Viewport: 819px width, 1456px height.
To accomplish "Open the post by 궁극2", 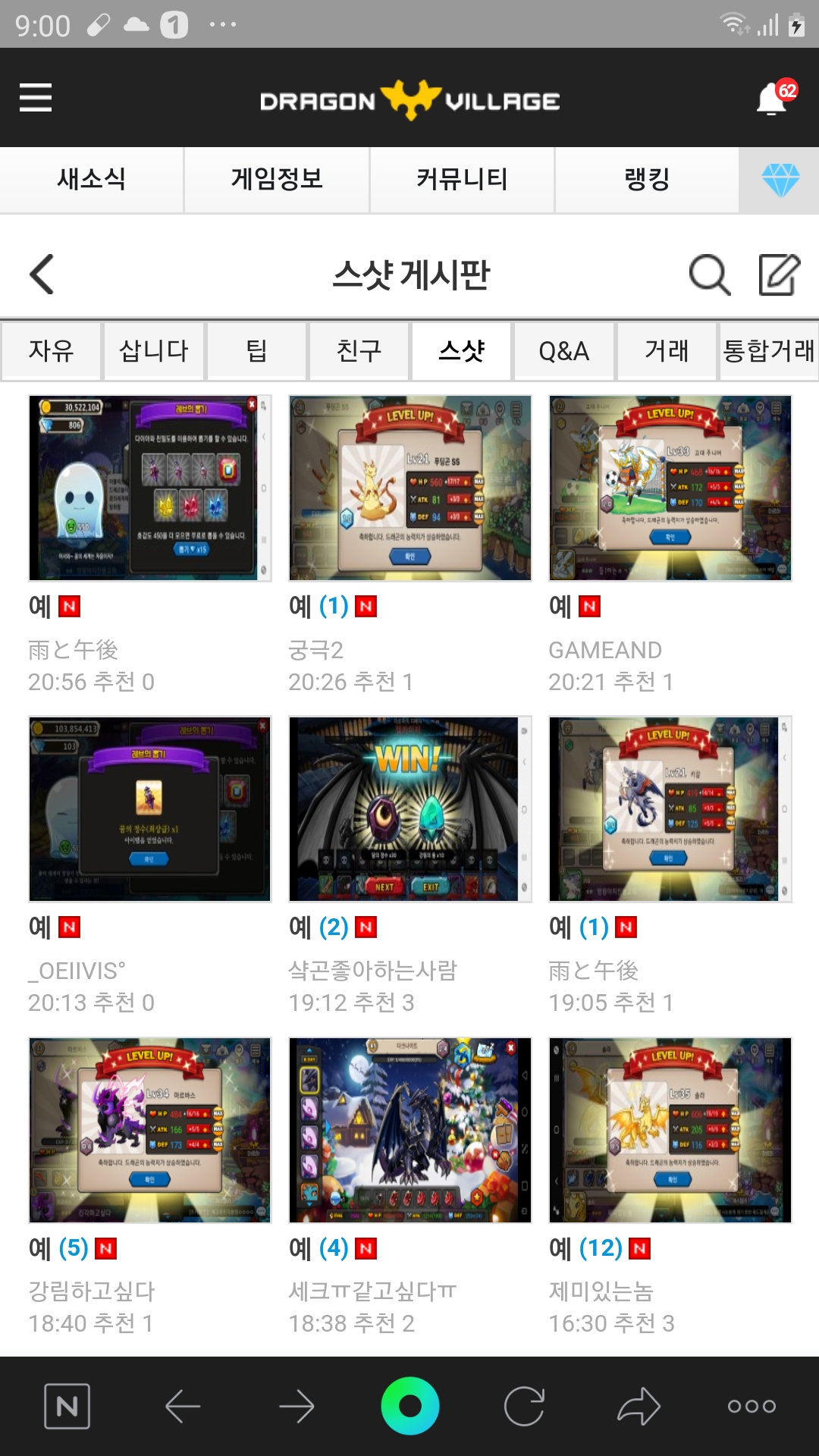I will [x=409, y=488].
